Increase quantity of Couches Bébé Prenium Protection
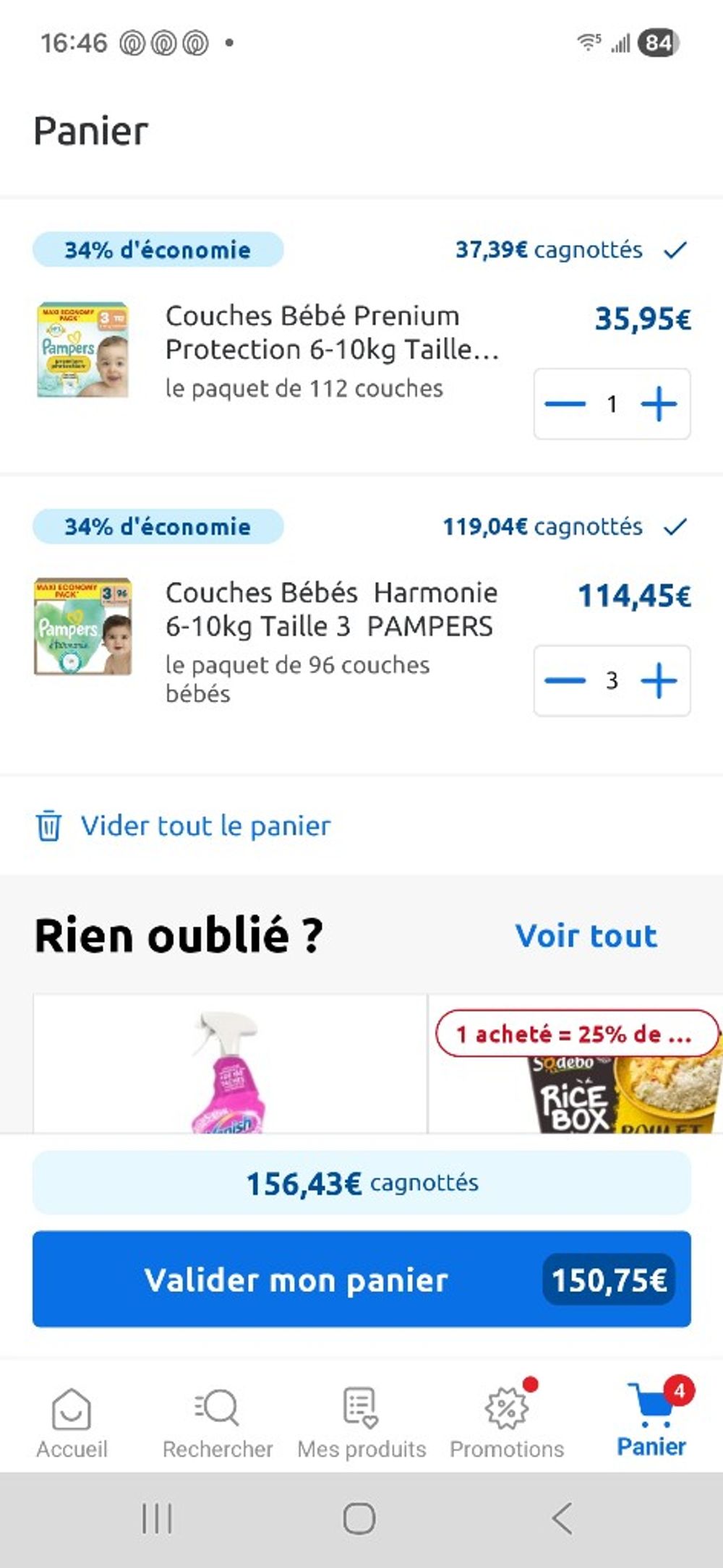The width and height of the screenshot is (723, 1568). [659, 403]
